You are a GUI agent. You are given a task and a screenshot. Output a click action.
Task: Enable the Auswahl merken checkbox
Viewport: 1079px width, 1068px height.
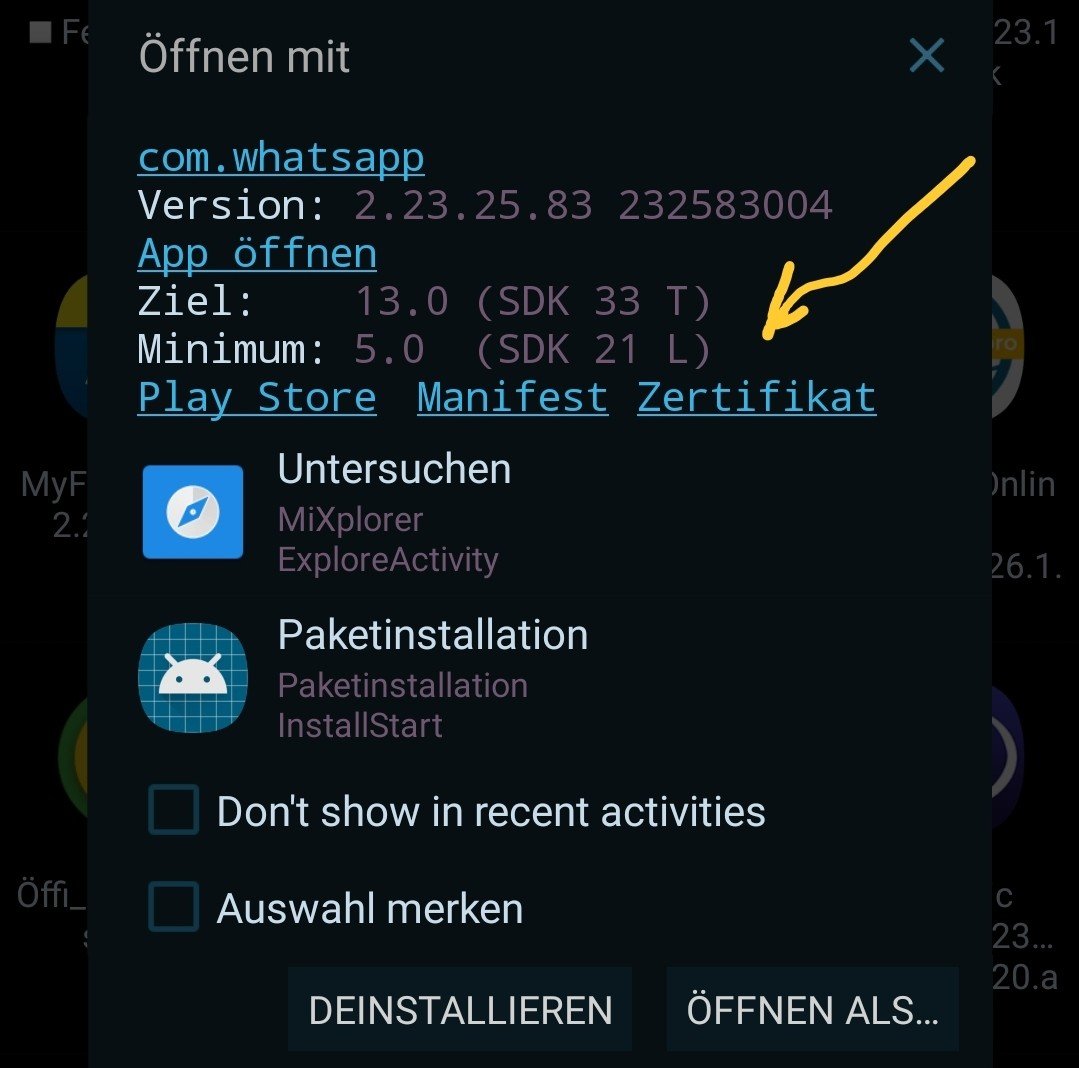pyautogui.click(x=174, y=908)
